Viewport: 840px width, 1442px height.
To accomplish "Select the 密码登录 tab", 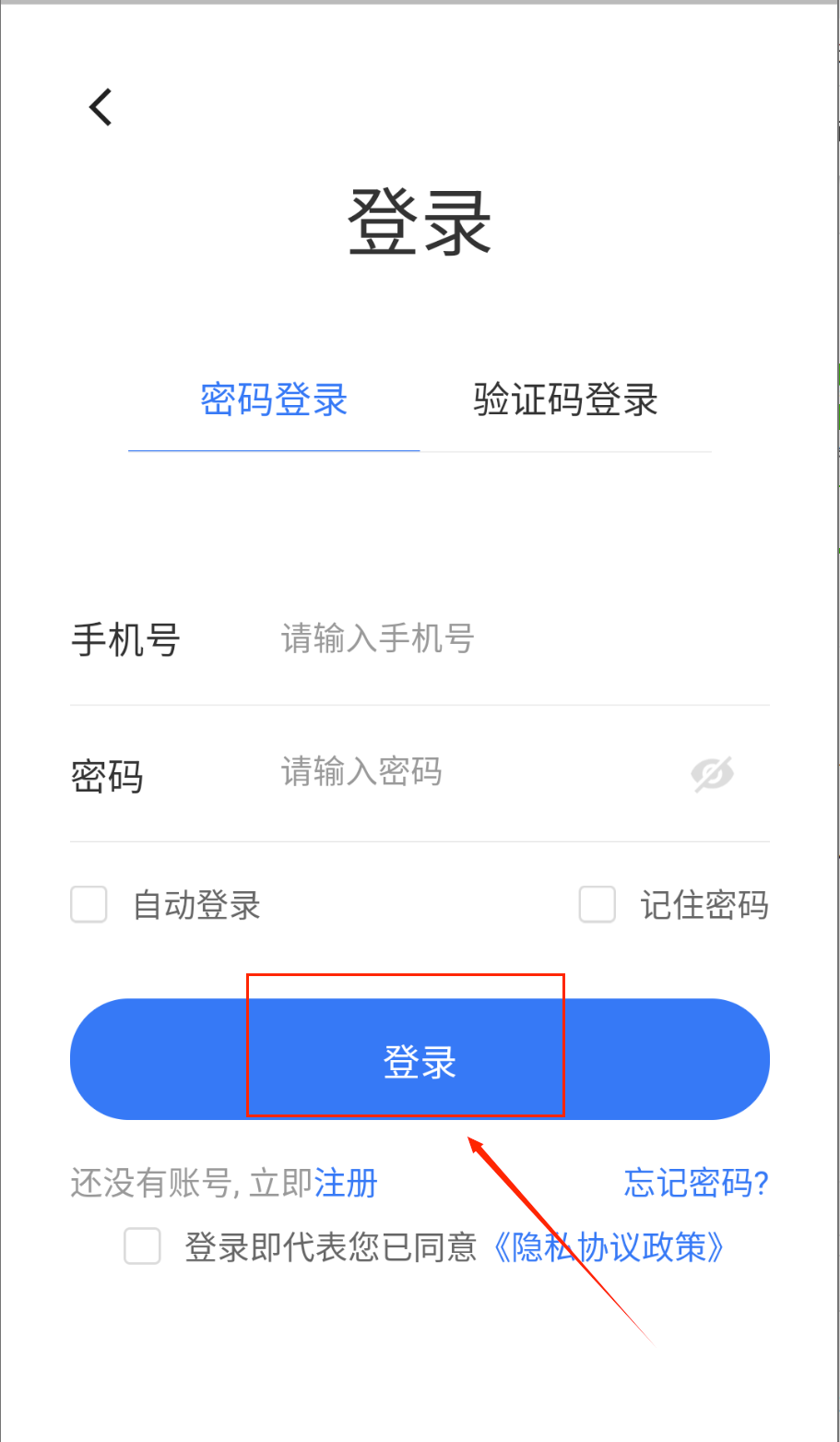I will [274, 399].
